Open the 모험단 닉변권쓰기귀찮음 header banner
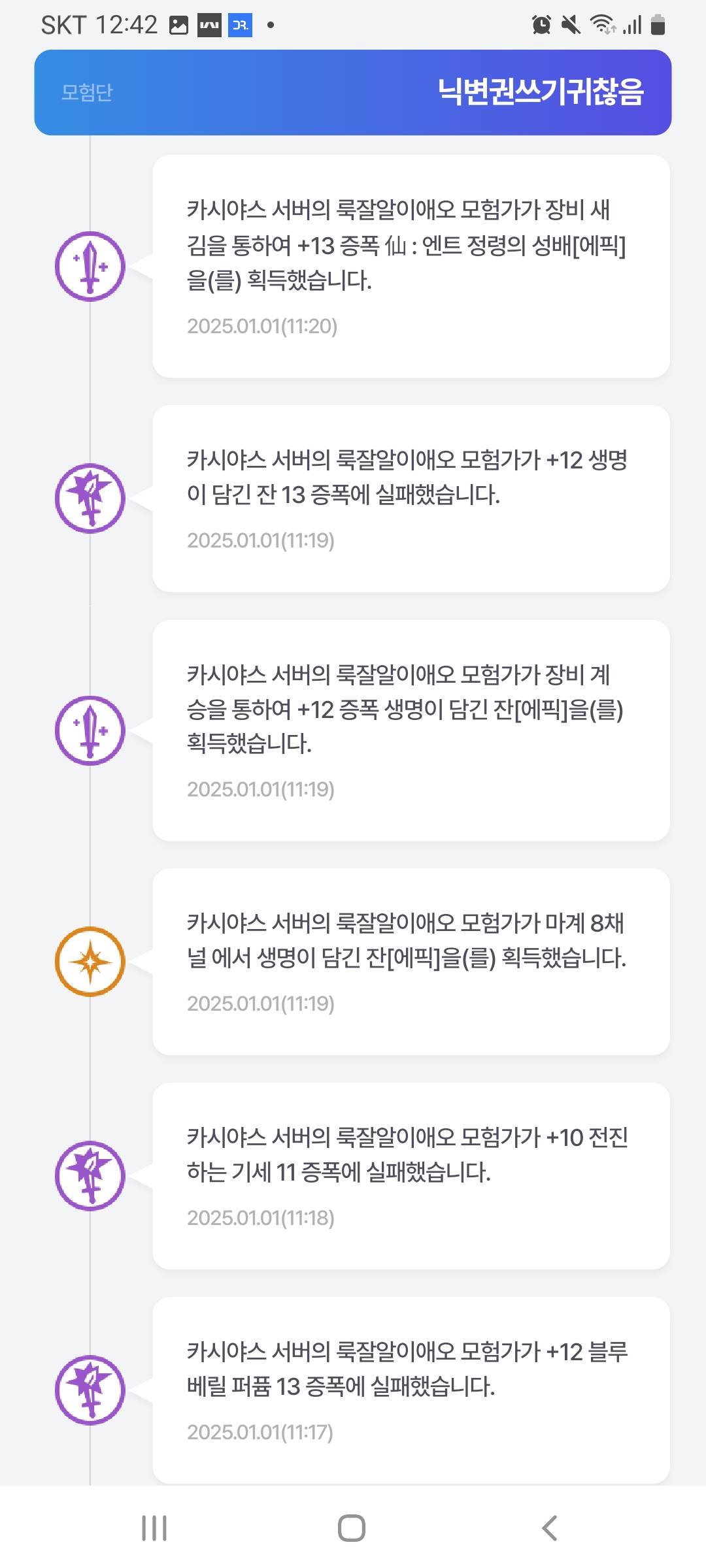This screenshot has width=706, height=1568. [353, 92]
